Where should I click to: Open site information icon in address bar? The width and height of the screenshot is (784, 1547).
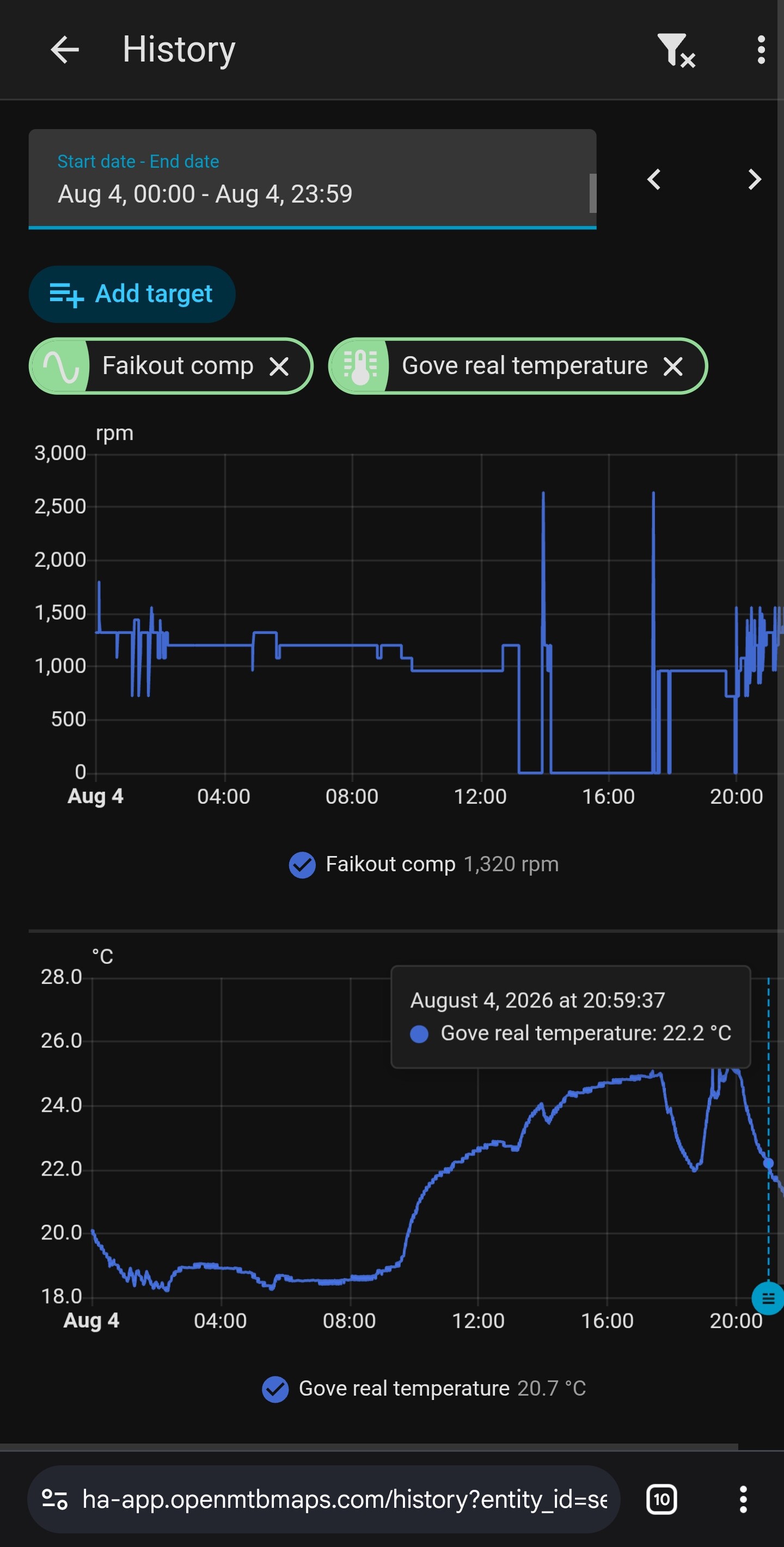[54, 1500]
